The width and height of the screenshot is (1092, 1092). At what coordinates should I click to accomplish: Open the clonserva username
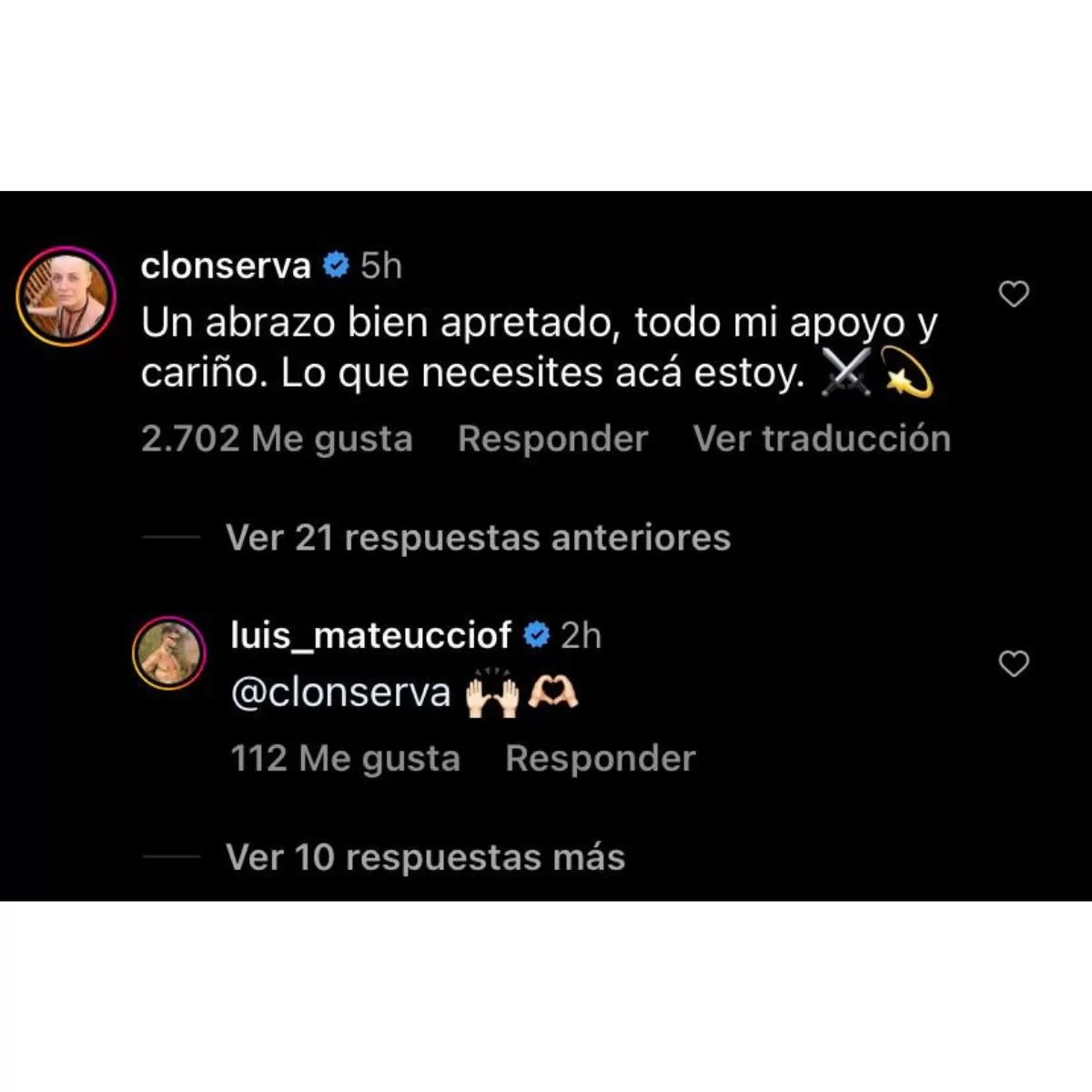point(226,266)
